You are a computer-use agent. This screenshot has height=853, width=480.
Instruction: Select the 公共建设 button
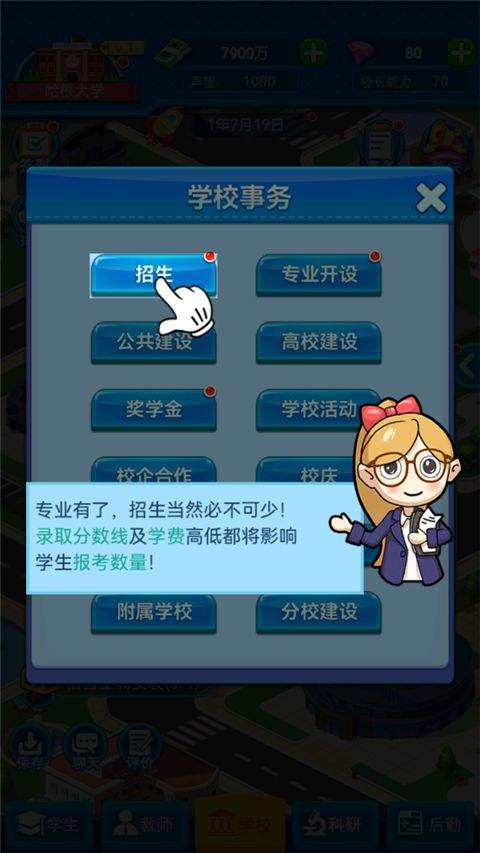pos(153,343)
